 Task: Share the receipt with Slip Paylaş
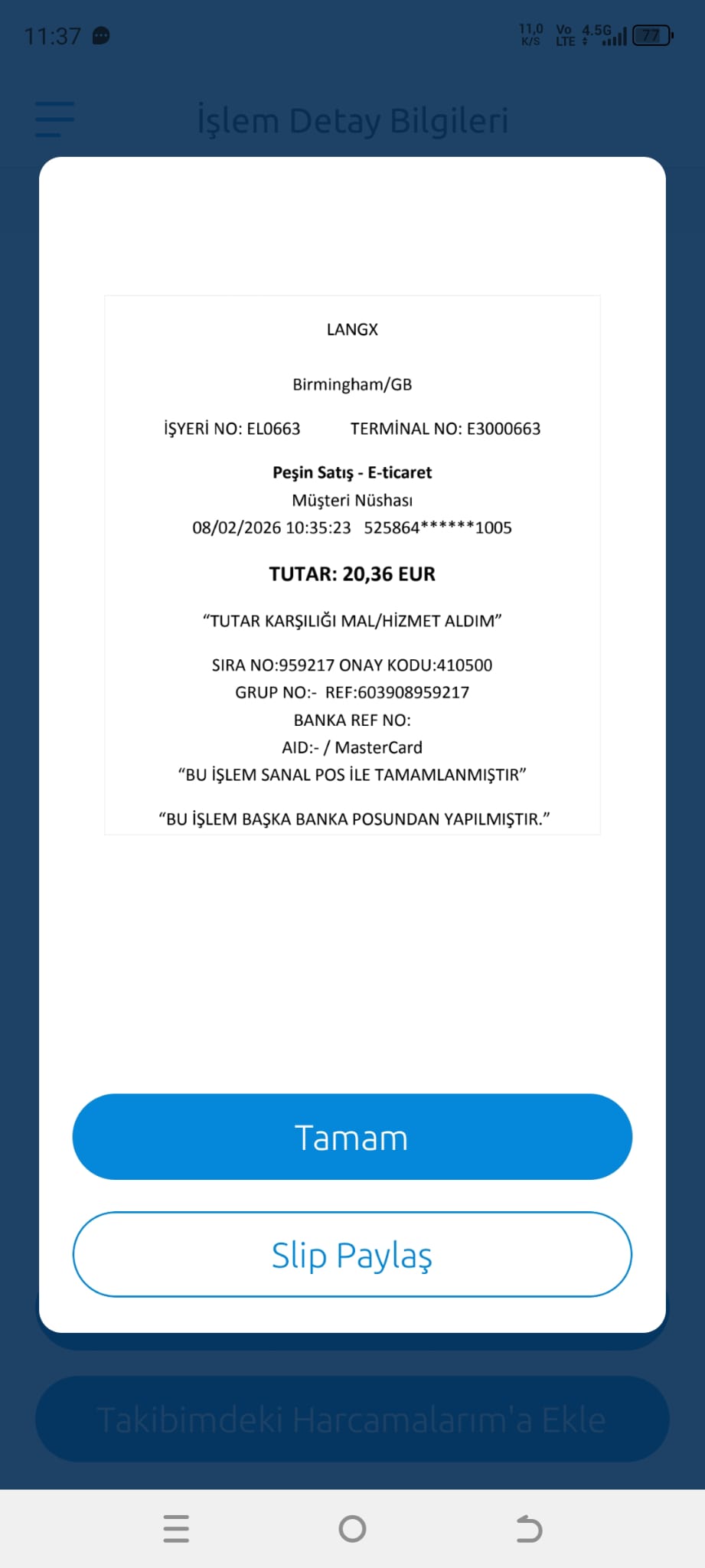352,1254
